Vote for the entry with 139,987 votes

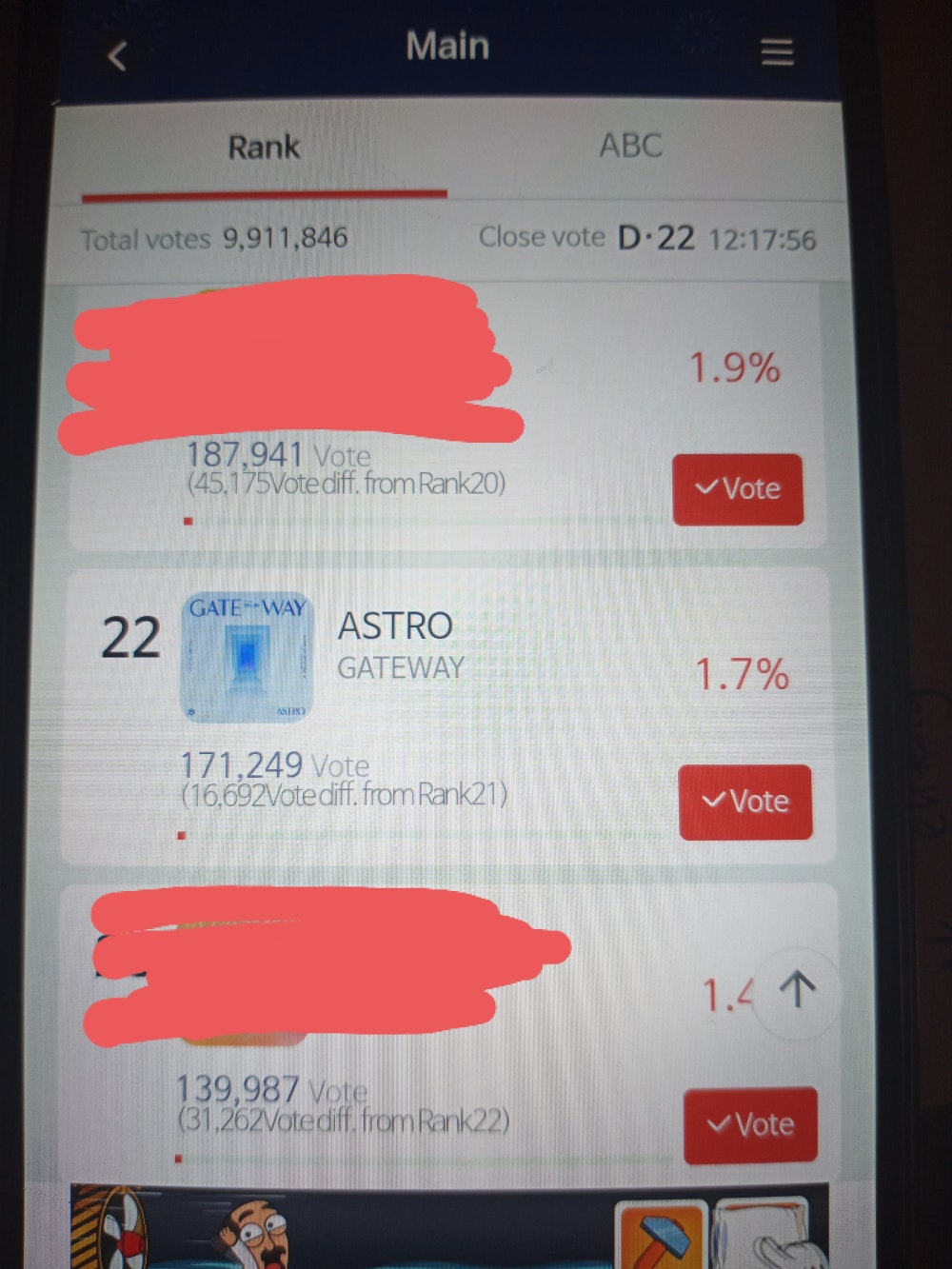(x=750, y=1124)
